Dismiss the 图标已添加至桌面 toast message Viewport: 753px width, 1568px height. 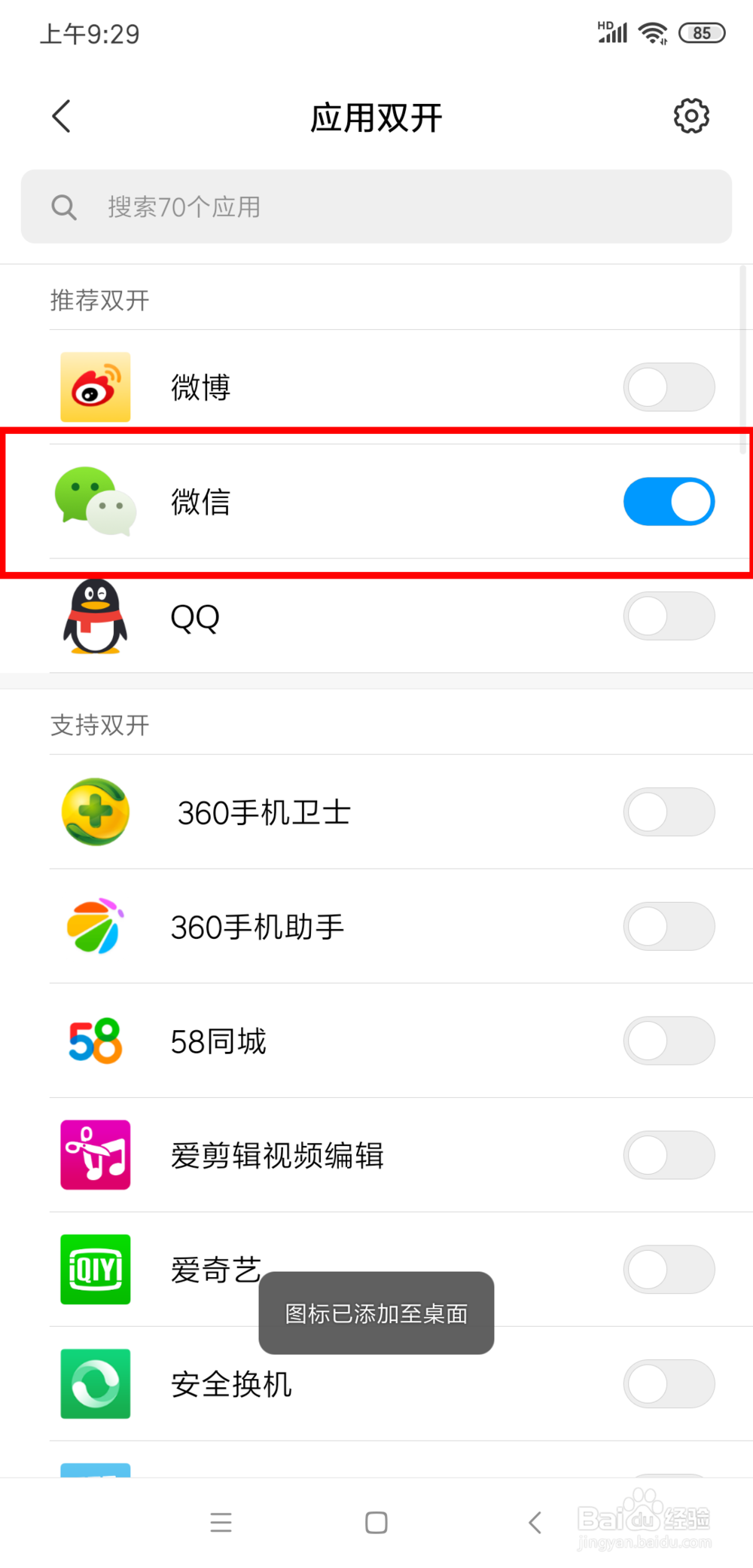pos(376,1313)
